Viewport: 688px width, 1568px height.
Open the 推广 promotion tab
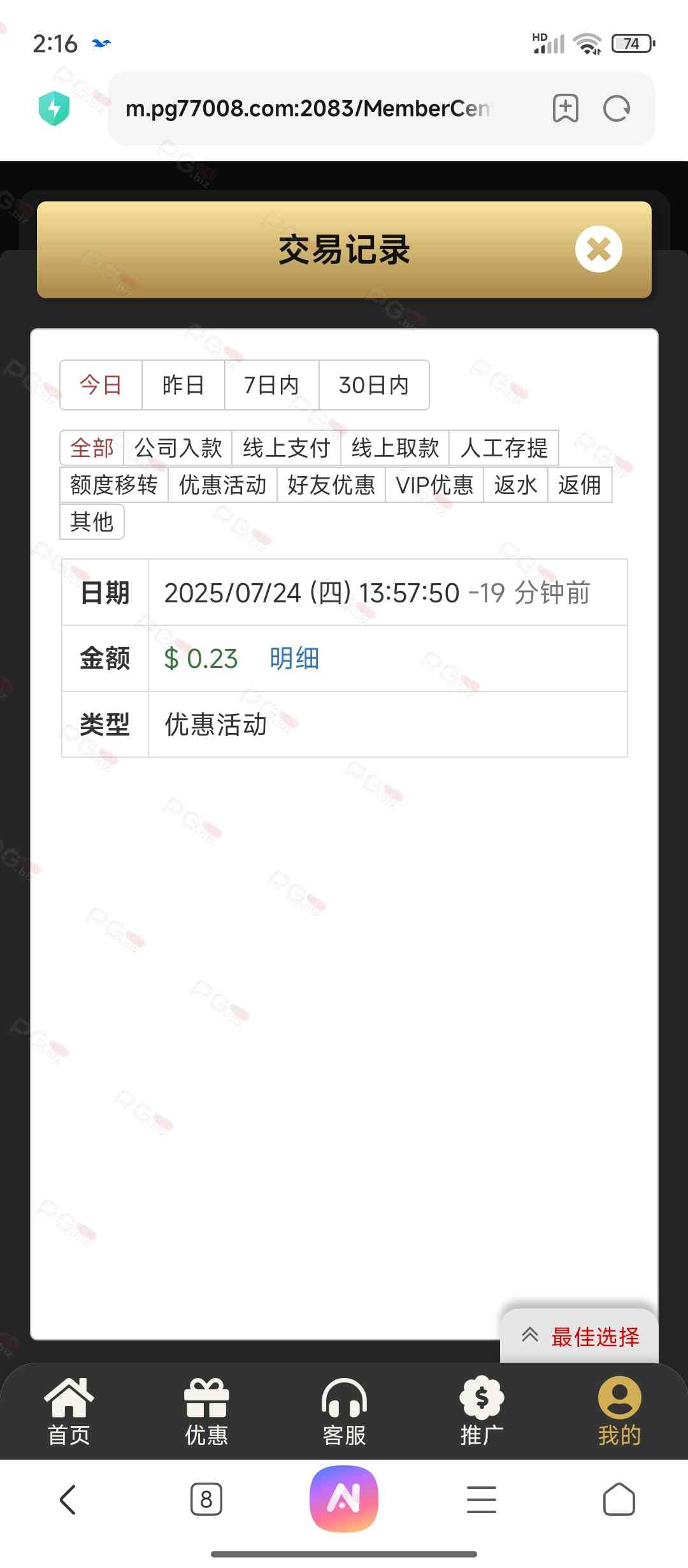(482, 1411)
